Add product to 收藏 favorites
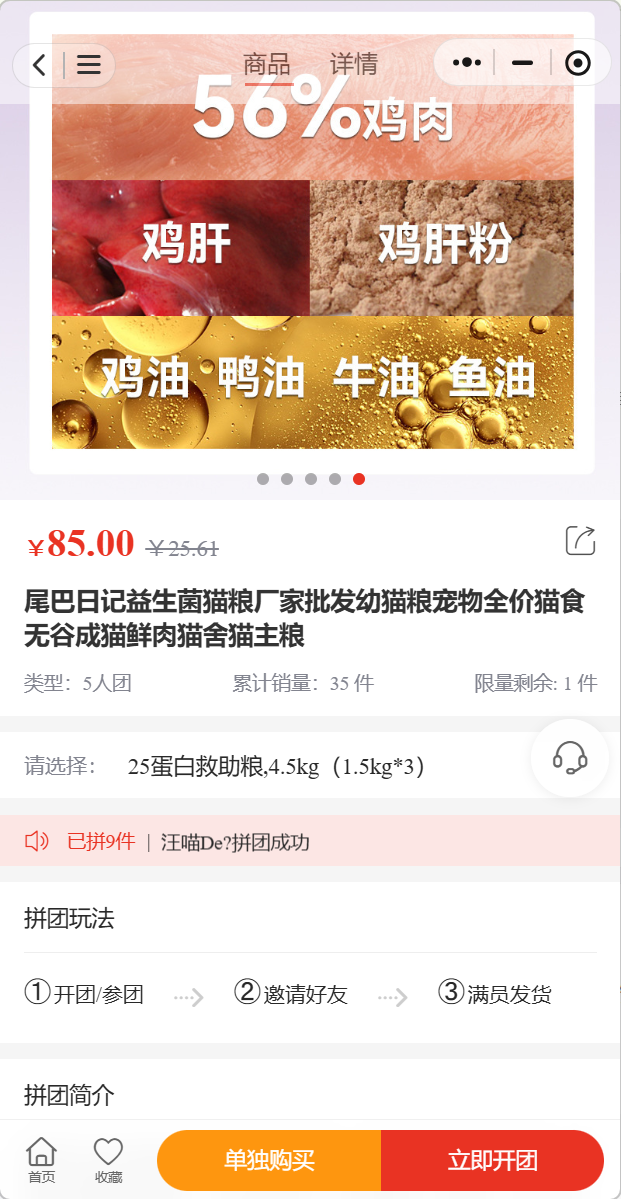This screenshot has width=621, height=1199. 108,1160
